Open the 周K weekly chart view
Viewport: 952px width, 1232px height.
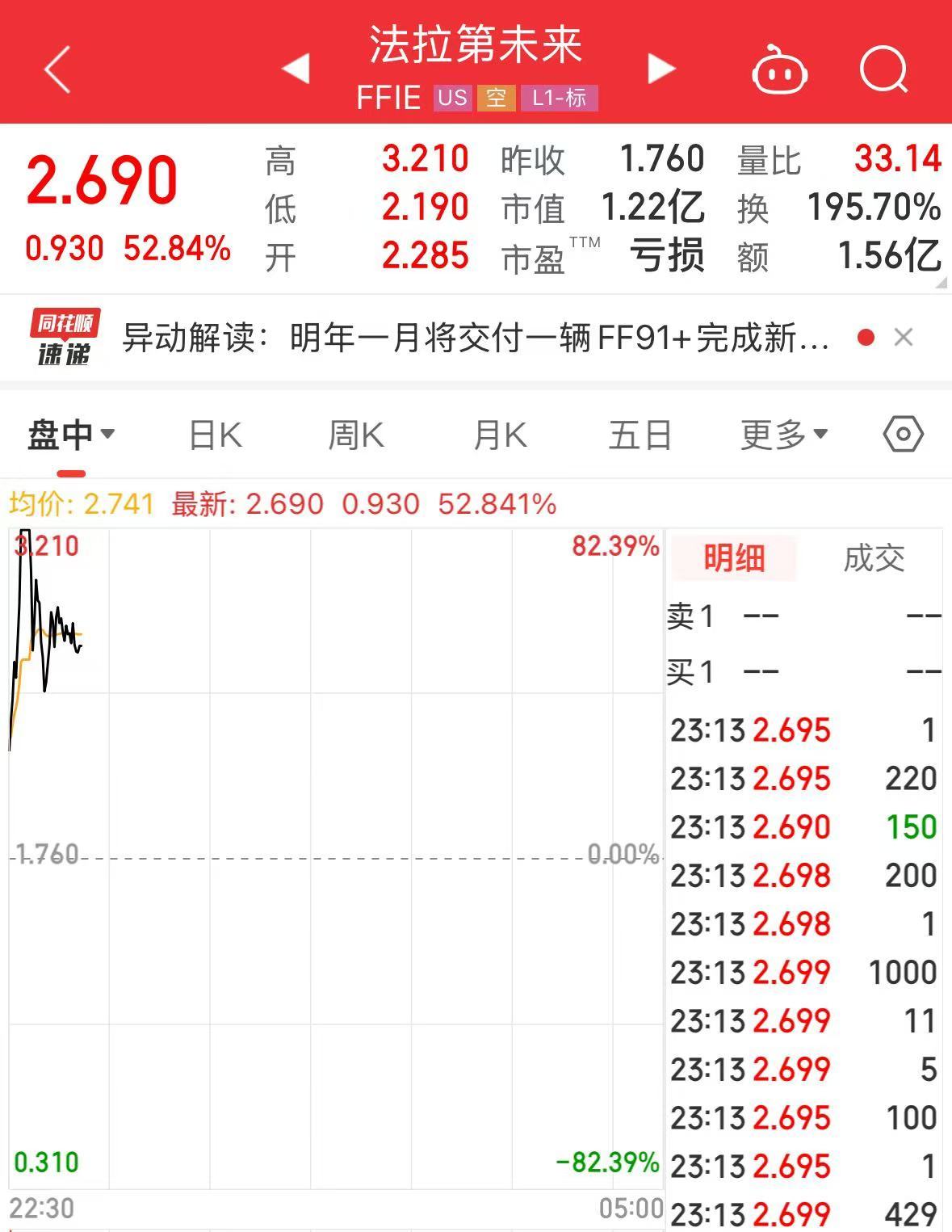356,434
